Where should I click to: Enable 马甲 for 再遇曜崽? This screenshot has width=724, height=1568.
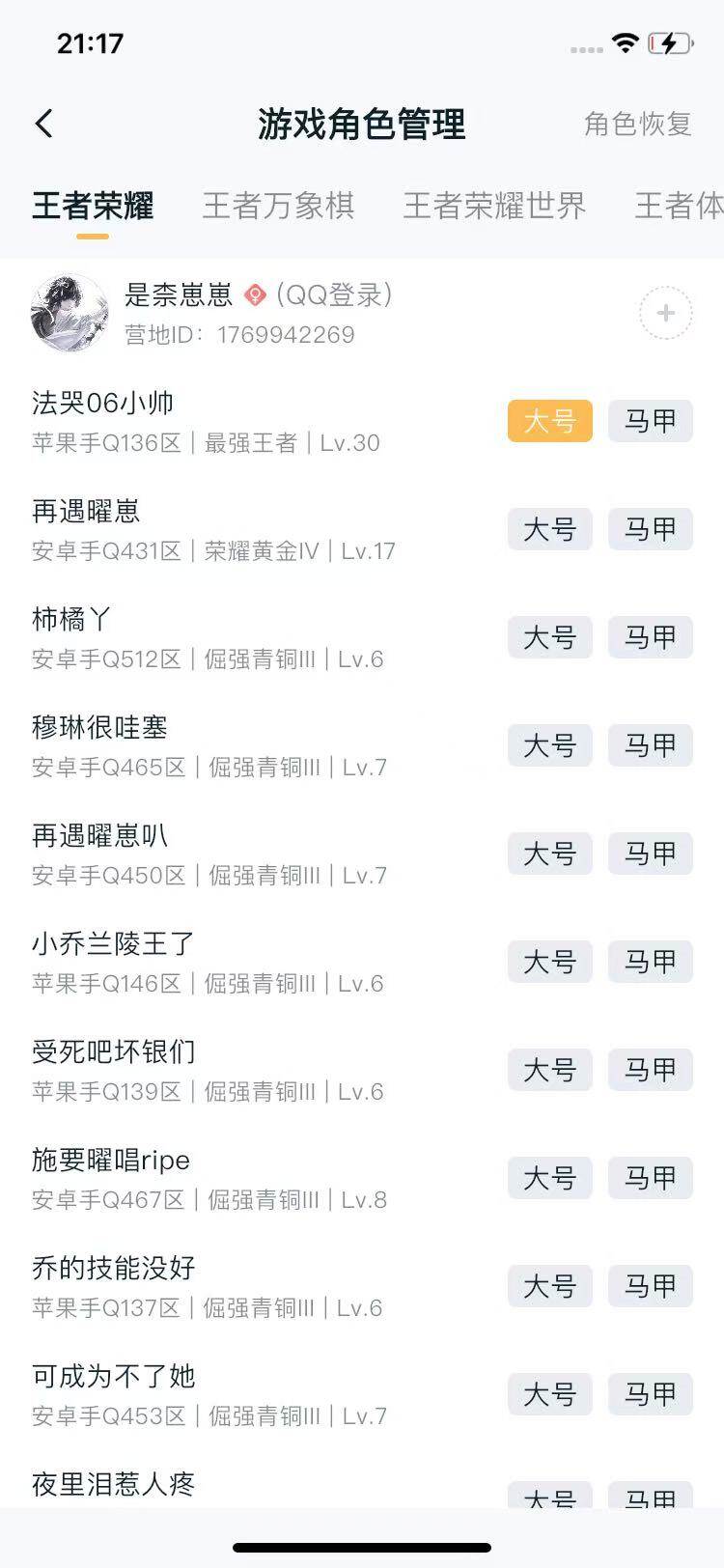650,529
